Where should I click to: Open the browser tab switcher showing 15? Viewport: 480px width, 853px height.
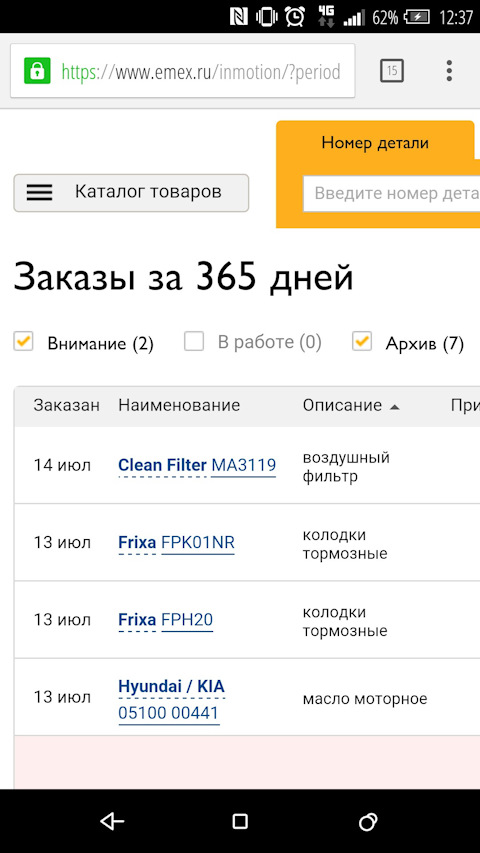click(x=392, y=71)
